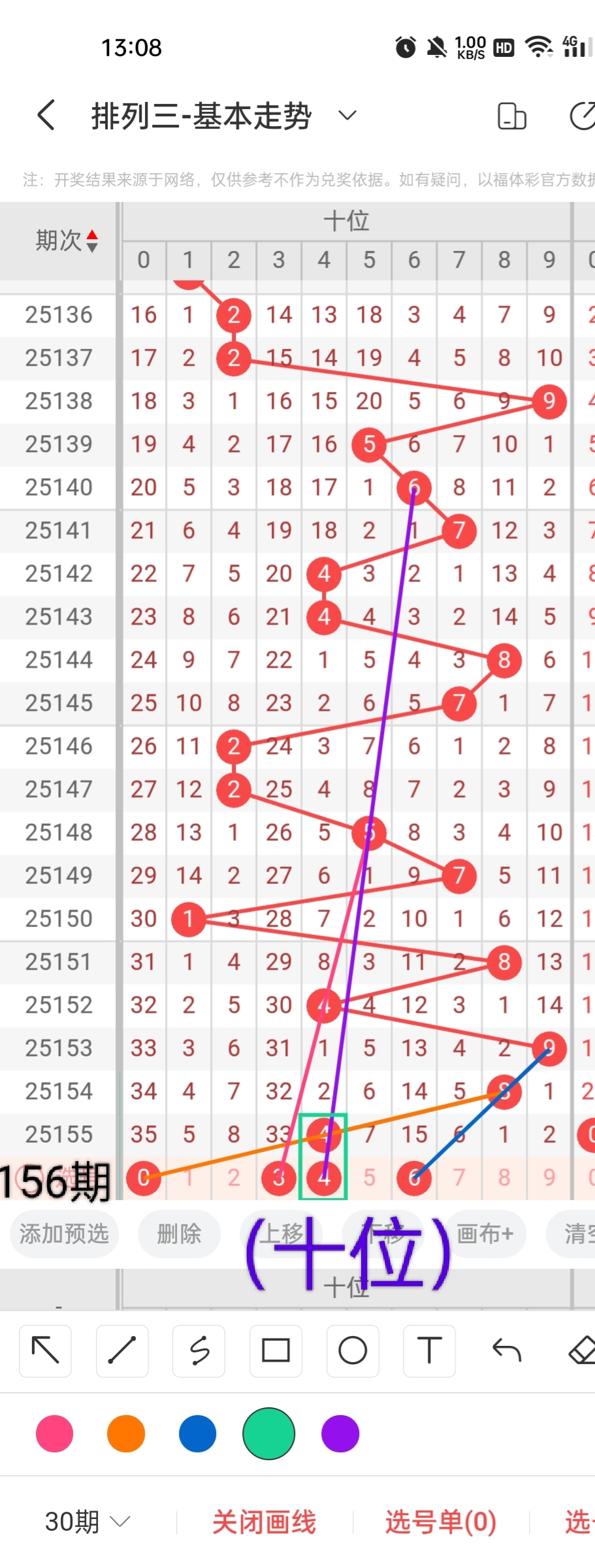Choose the pink color swatch

55,1433
